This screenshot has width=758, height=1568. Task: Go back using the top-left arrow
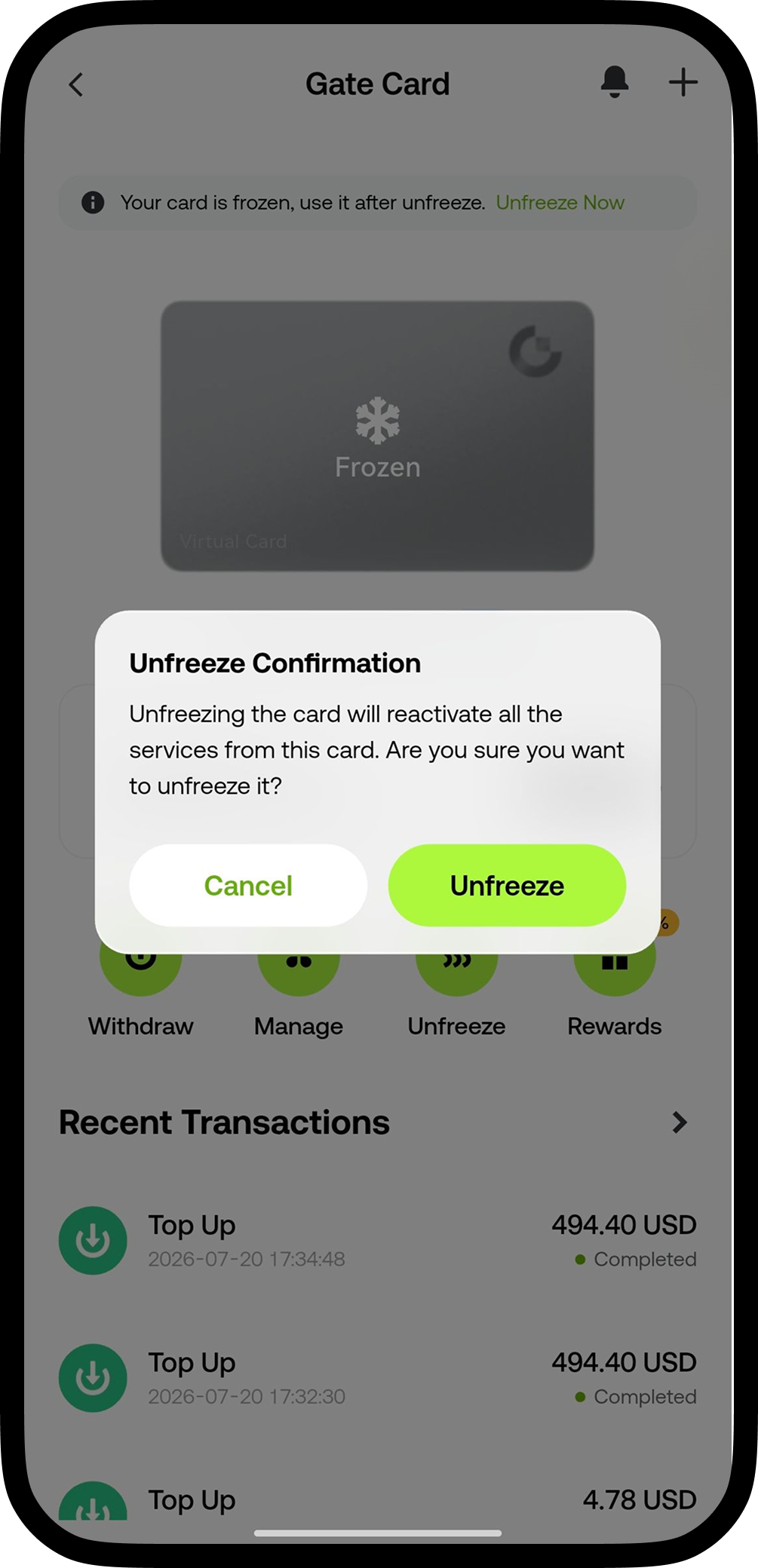(76, 84)
